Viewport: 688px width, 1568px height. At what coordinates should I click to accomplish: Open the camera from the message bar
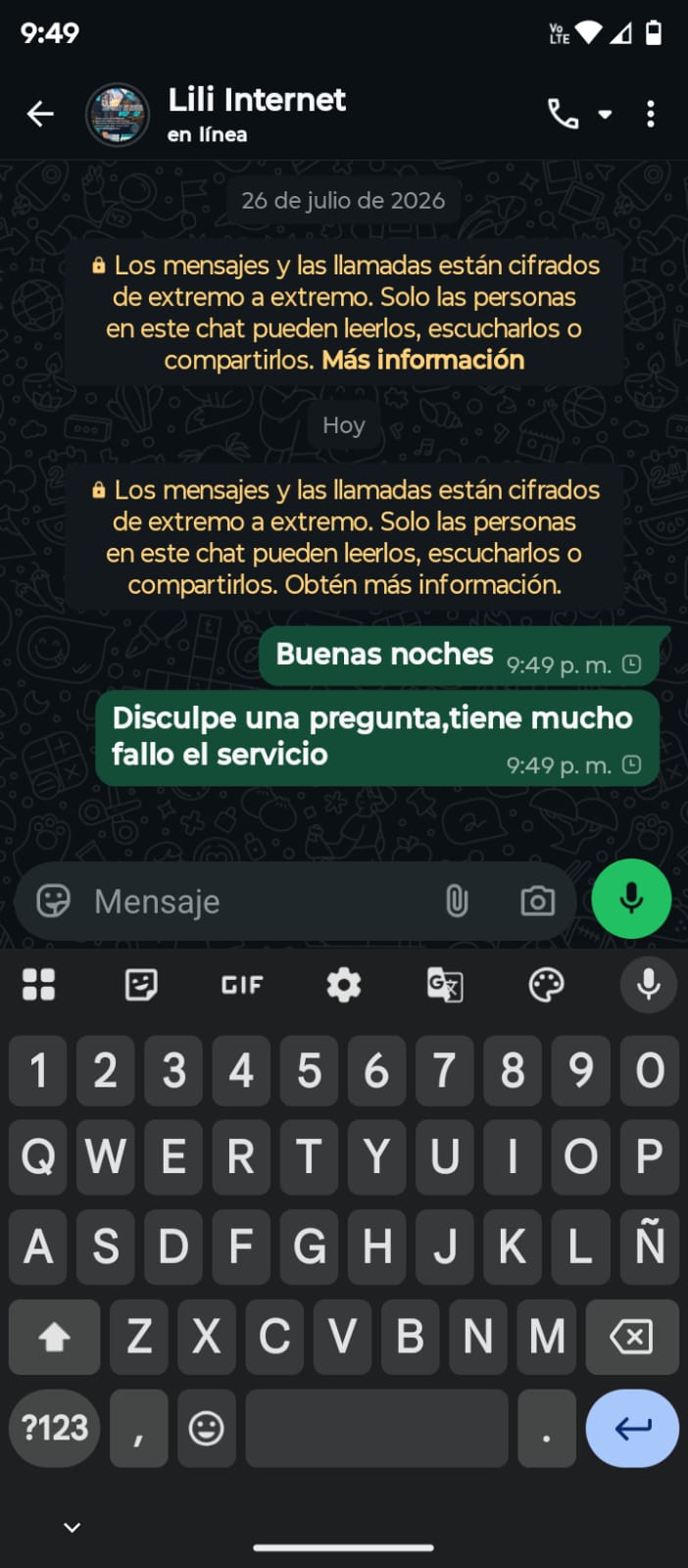(537, 901)
